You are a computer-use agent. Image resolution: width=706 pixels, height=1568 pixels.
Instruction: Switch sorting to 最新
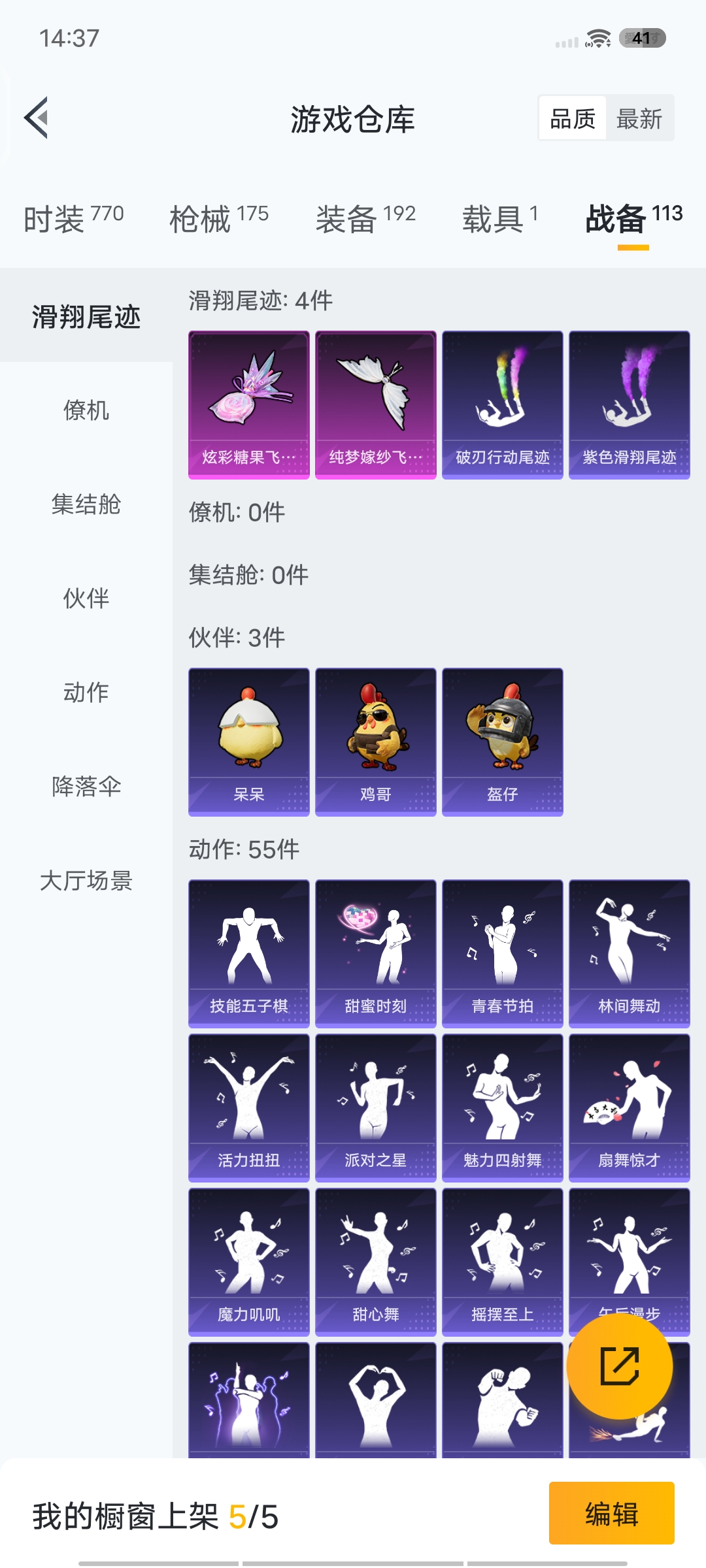tap(639, 118)
